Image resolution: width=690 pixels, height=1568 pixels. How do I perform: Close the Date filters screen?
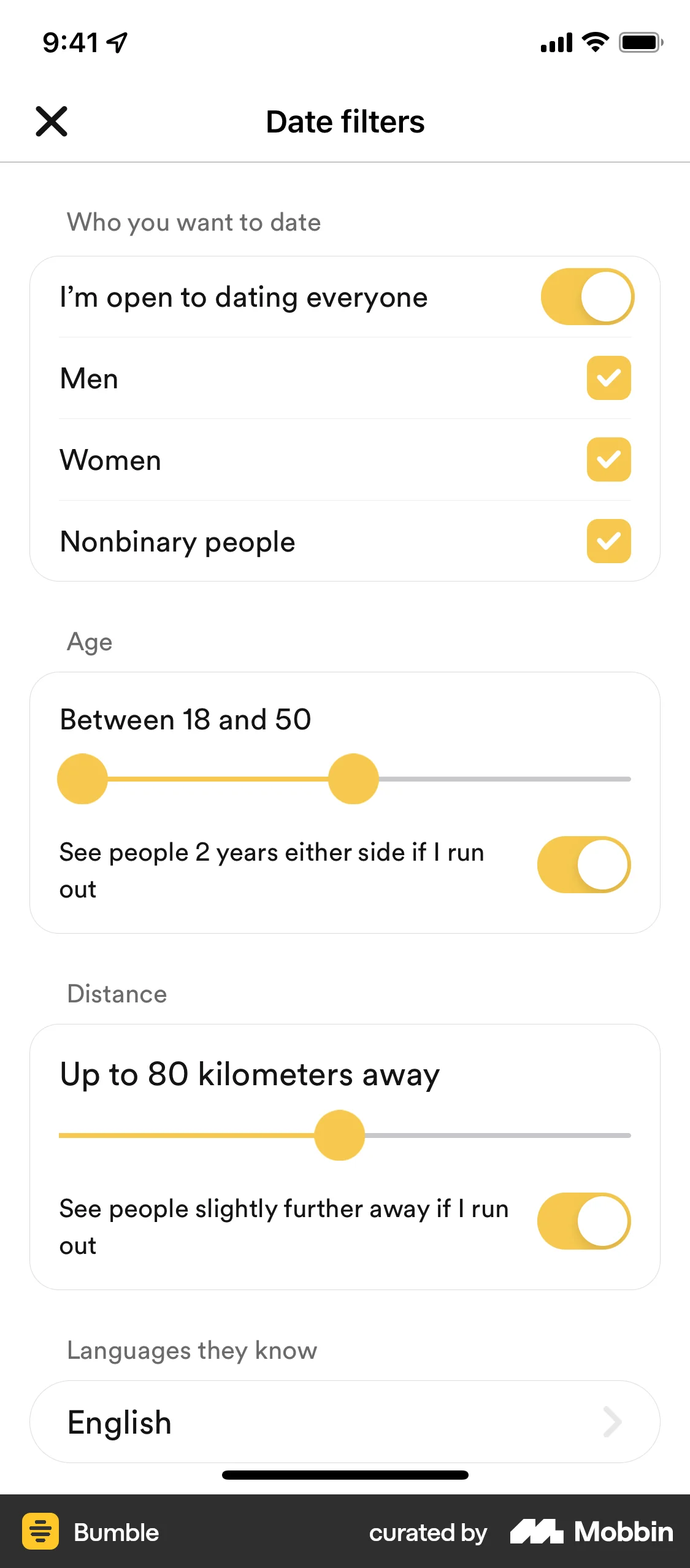click(52, 121)
